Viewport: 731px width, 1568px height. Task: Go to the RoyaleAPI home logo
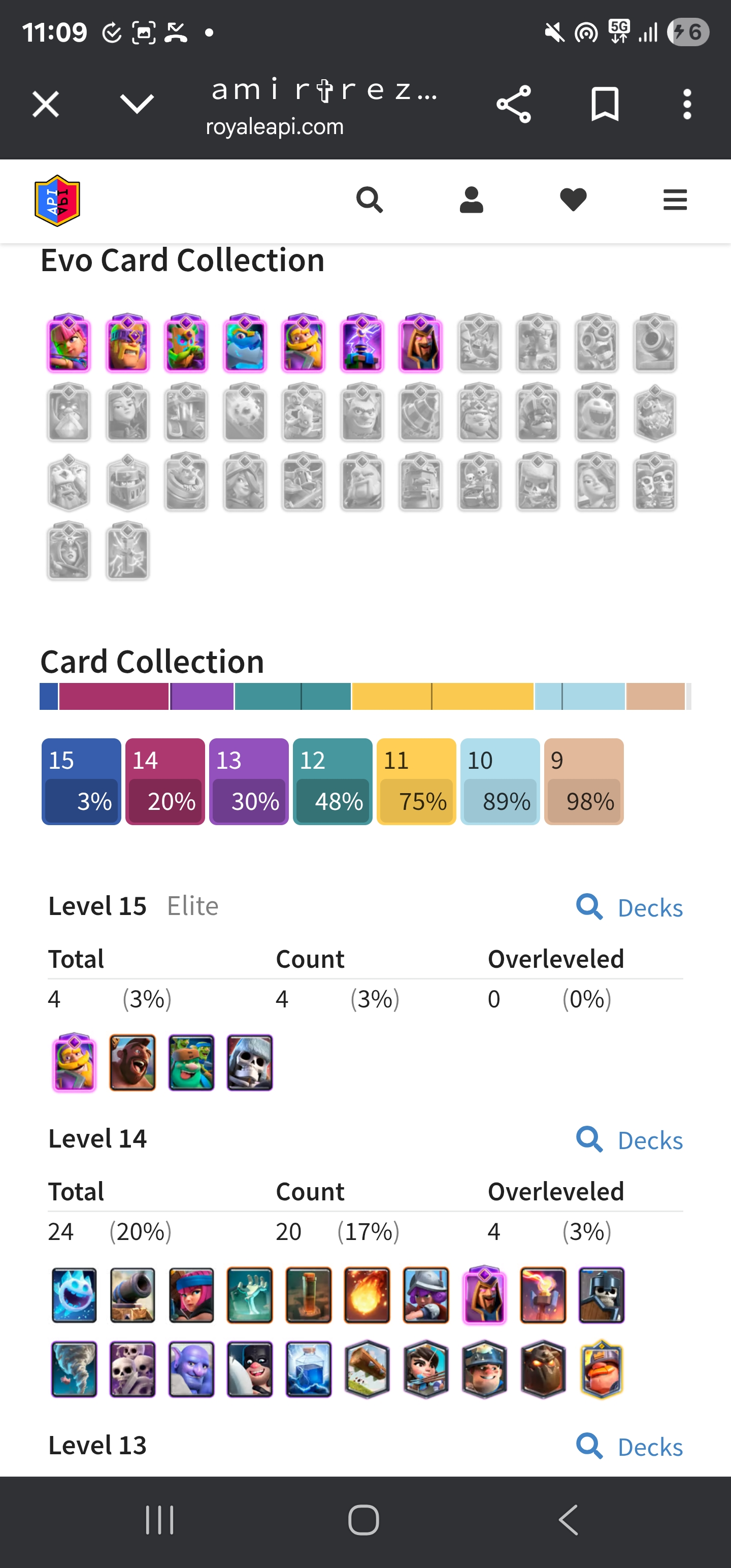(x=57, y=200)
